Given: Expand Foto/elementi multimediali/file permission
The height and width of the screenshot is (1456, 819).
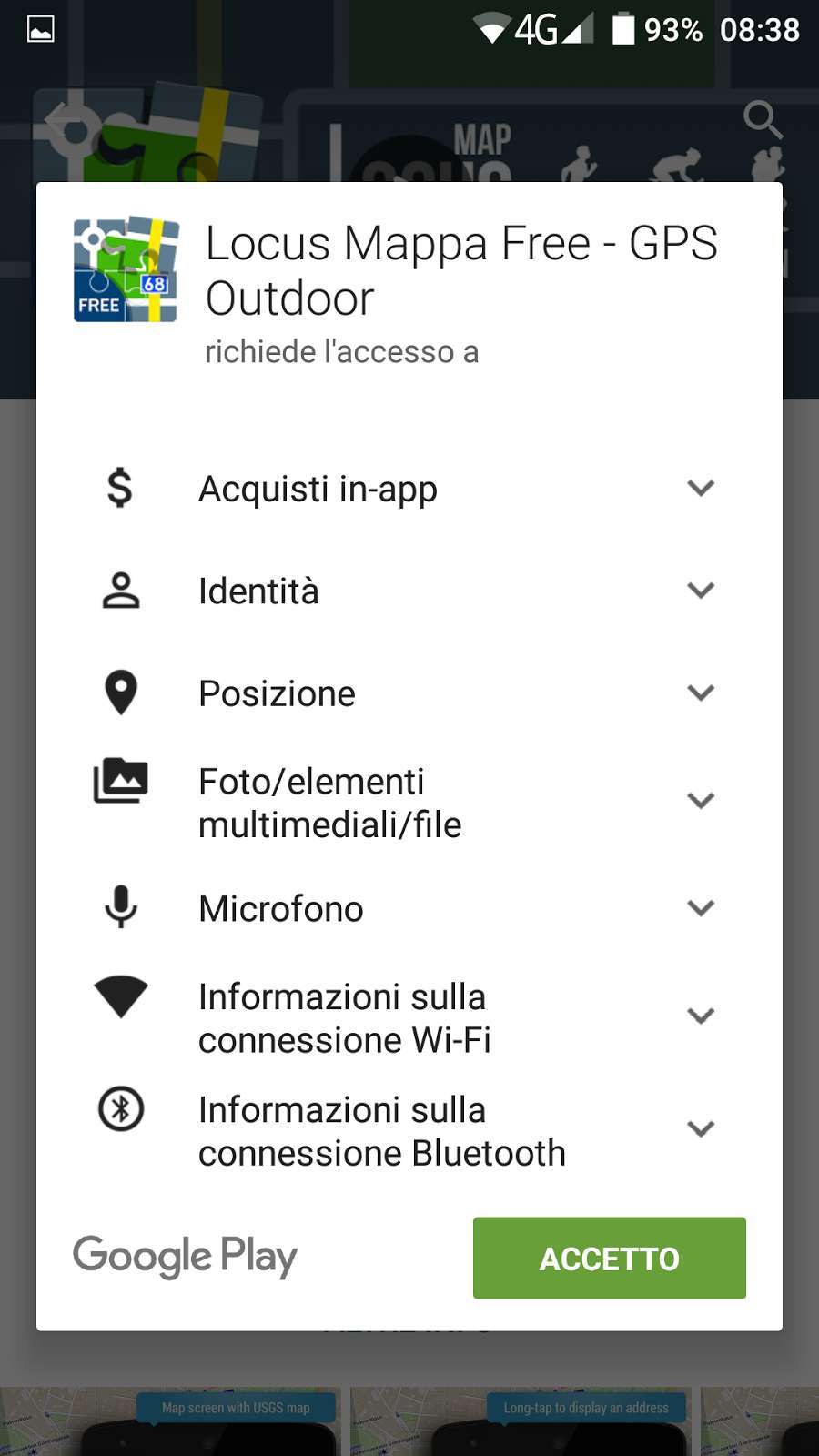Looking at the screenshot, I should tap(700, 801).
